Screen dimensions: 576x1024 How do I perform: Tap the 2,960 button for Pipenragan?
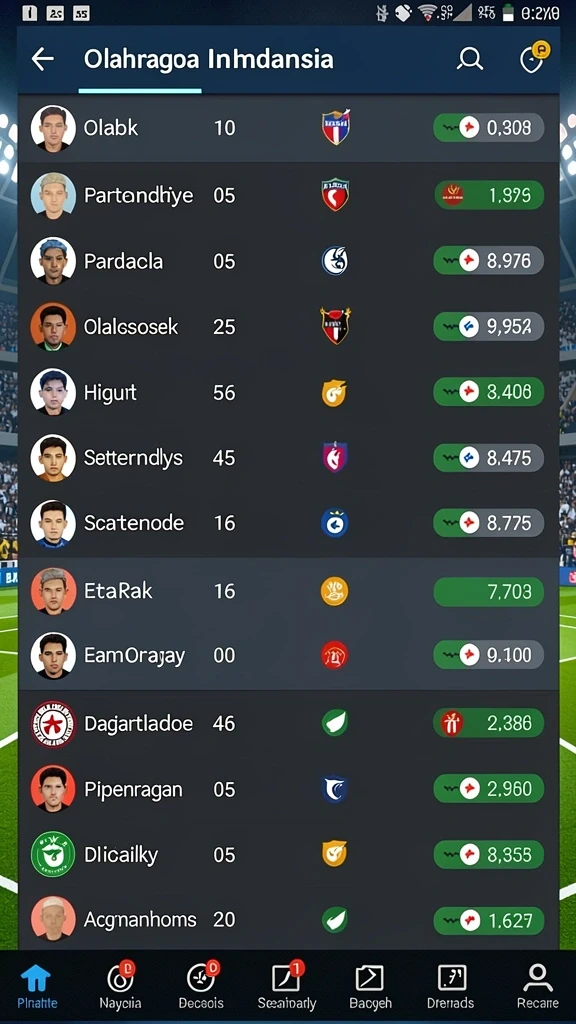(x=488, y=789)
